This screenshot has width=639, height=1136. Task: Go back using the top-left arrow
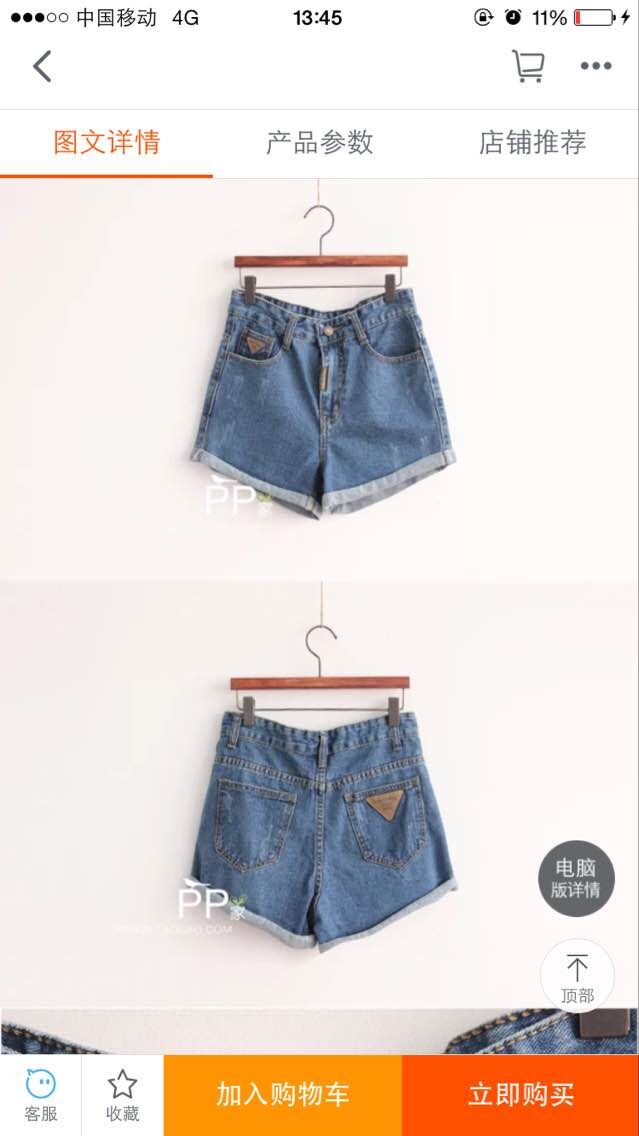[x=42, y=67]
